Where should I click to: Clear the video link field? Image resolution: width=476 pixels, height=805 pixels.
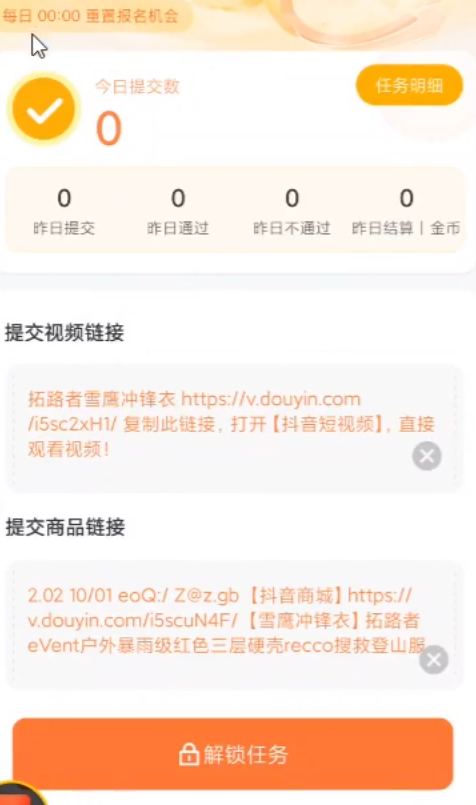(x=427, y=456)
